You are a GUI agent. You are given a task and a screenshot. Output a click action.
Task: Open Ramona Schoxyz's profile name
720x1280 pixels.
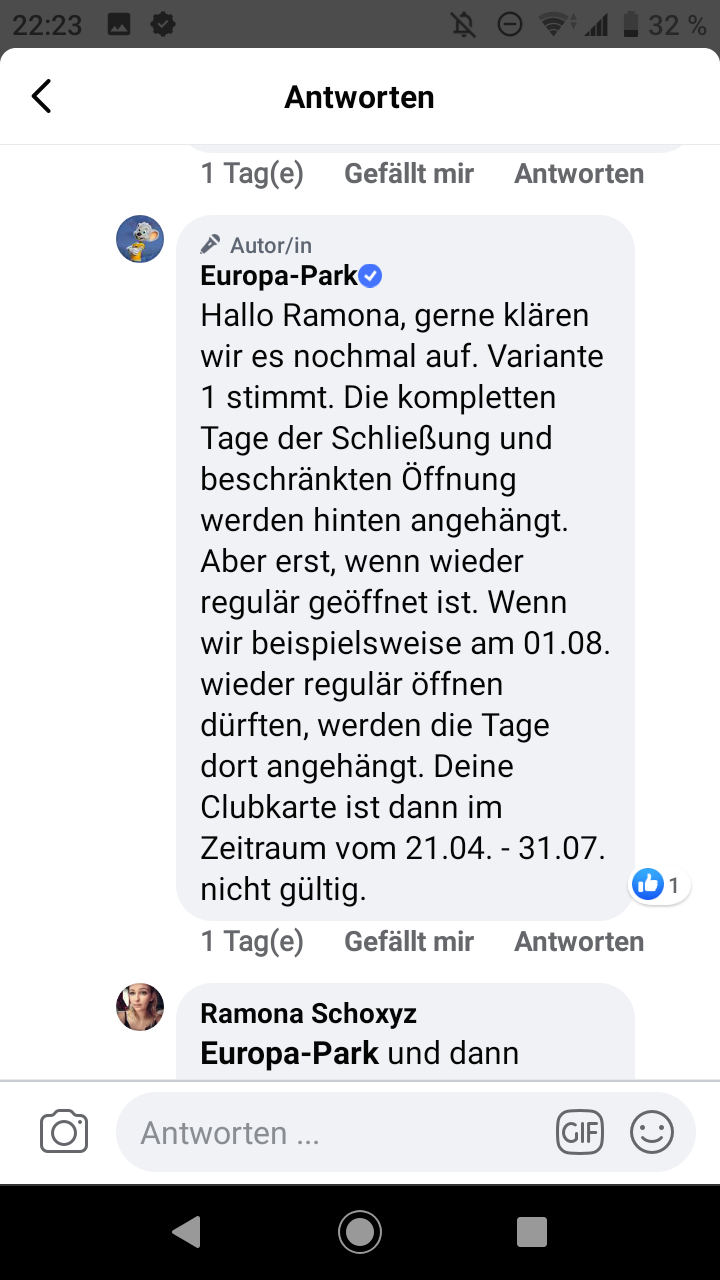(309, 1013)
